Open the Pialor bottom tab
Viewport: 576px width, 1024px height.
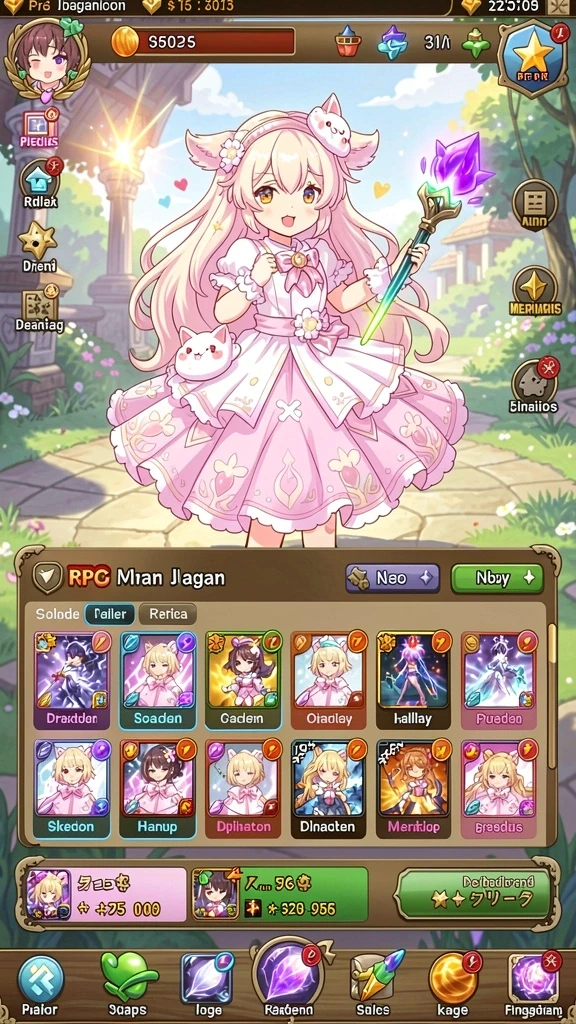click(x=40, y=984)
